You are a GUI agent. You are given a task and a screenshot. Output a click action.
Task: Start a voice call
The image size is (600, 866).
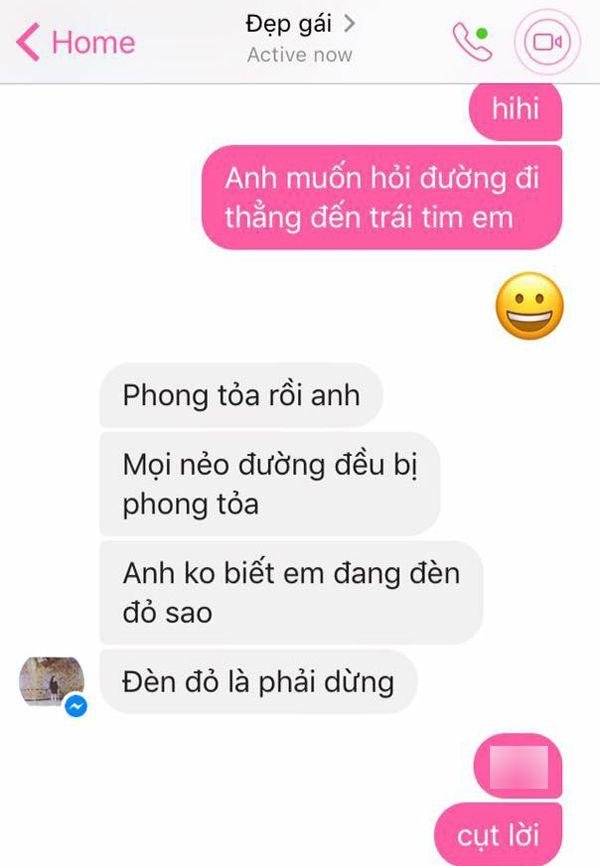470,41
